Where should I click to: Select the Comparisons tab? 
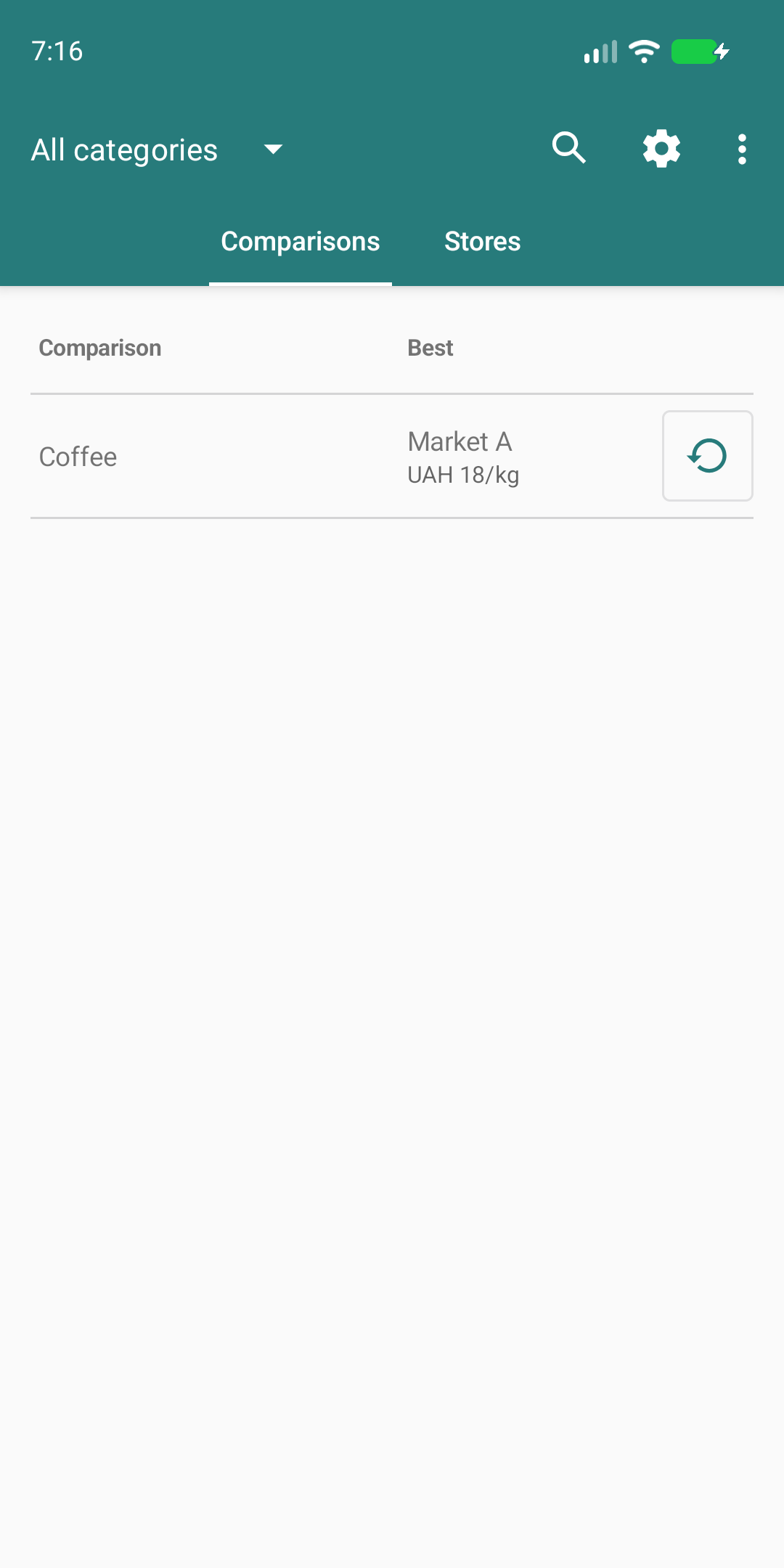[301, 242]
